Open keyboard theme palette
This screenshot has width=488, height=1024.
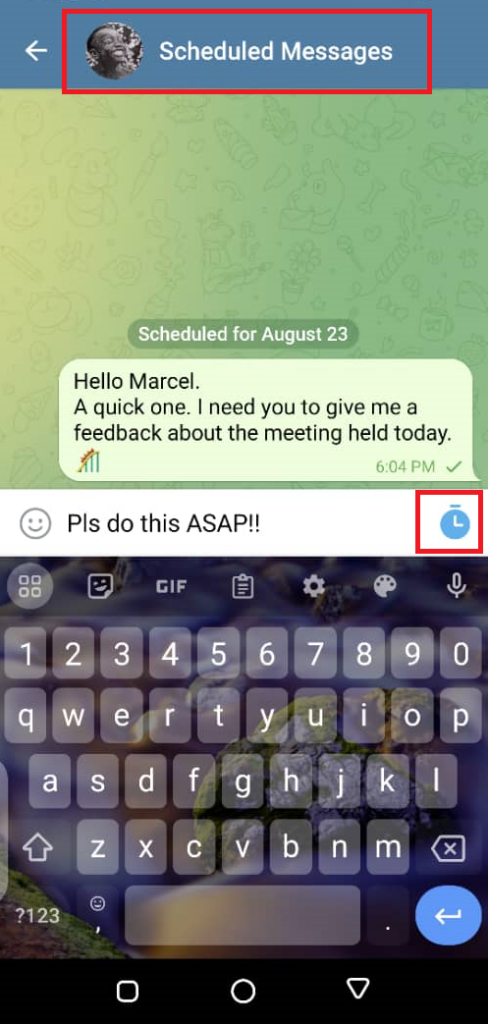385,586
